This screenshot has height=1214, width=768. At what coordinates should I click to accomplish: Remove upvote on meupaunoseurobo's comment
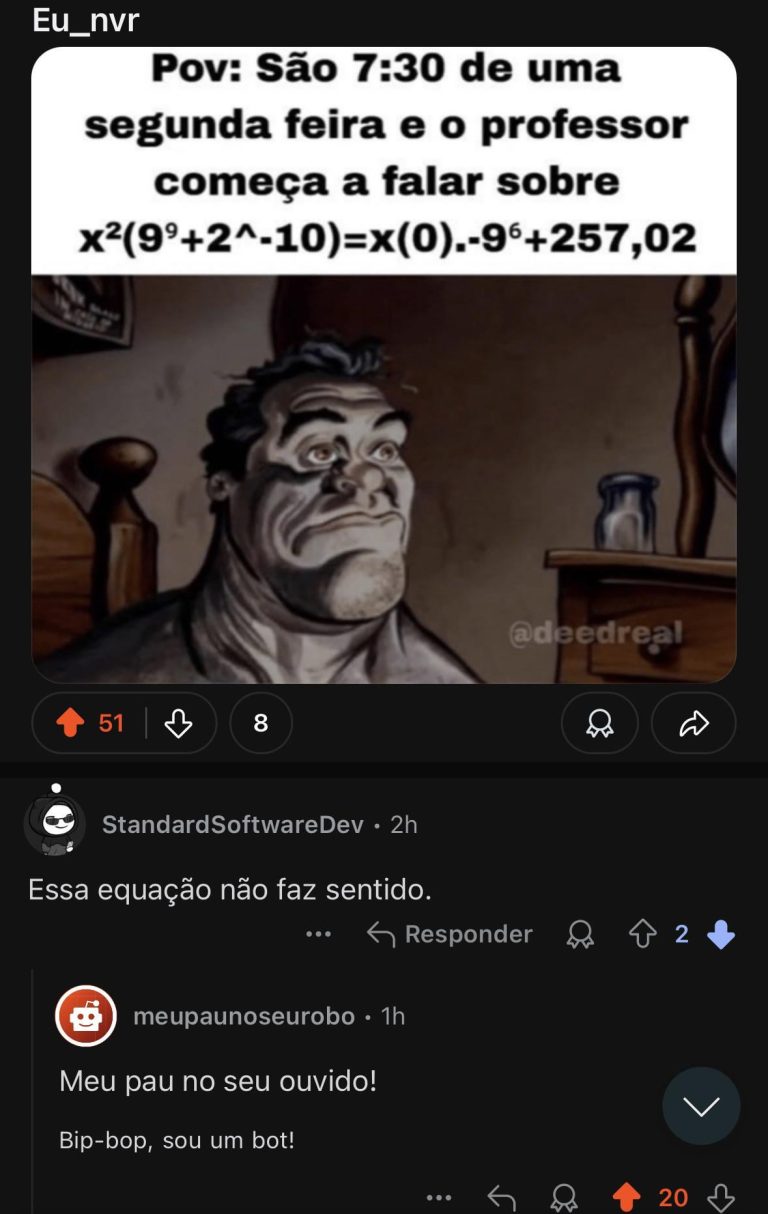626,1197
